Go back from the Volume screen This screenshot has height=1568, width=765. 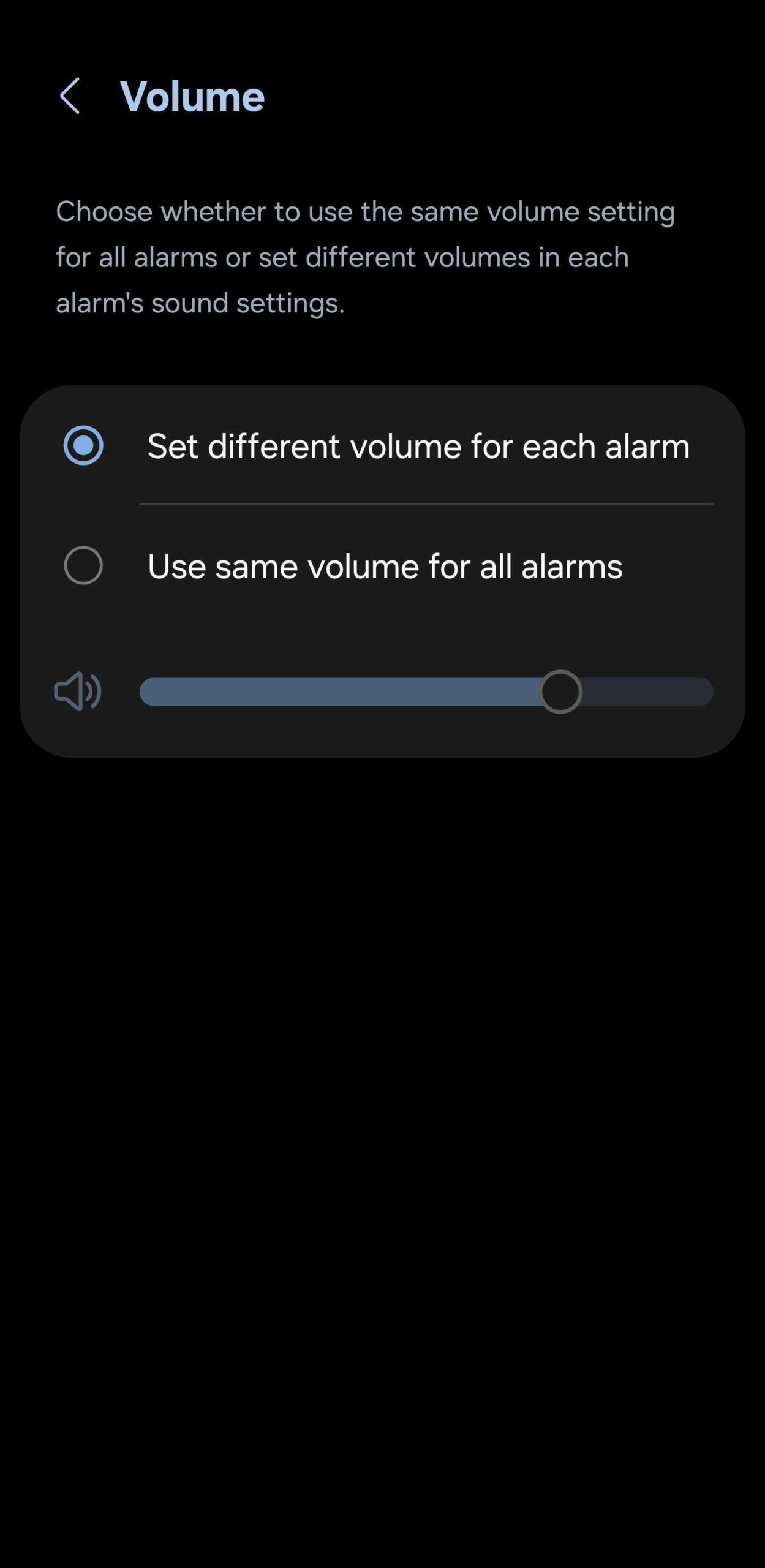[x=70, y=96]
